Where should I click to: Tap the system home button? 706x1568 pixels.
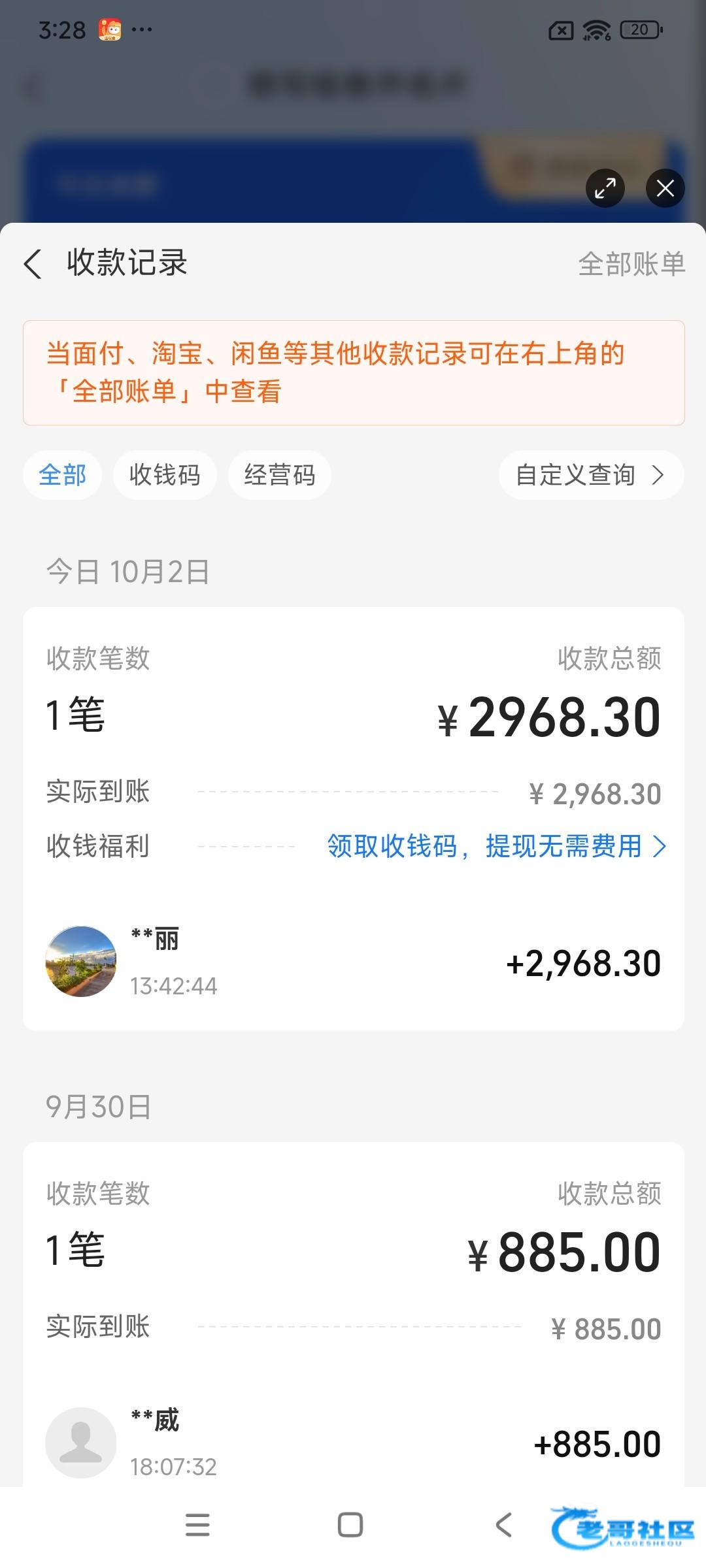(350, 1525)
